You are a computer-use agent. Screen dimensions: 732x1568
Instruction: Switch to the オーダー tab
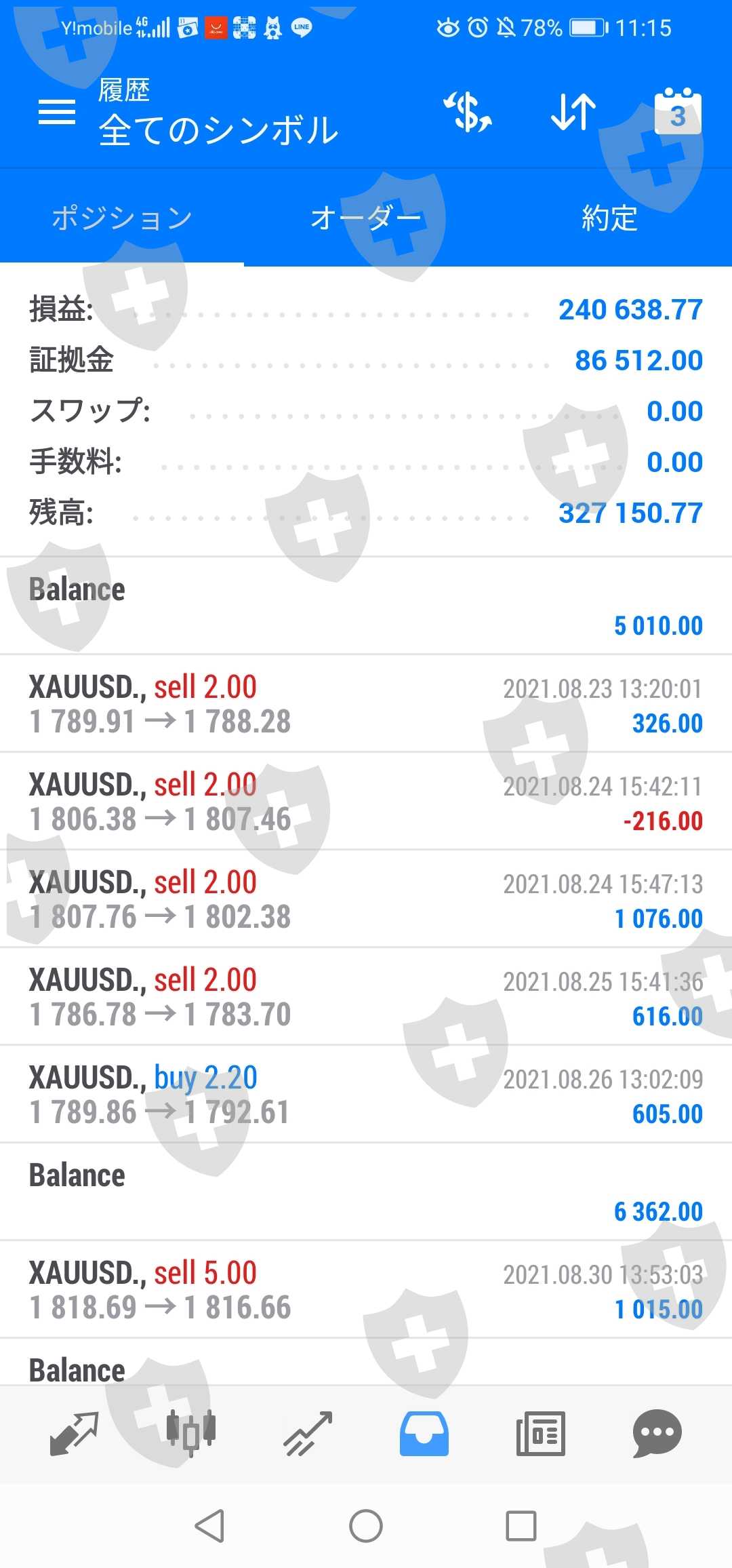[x=366, y=218]
